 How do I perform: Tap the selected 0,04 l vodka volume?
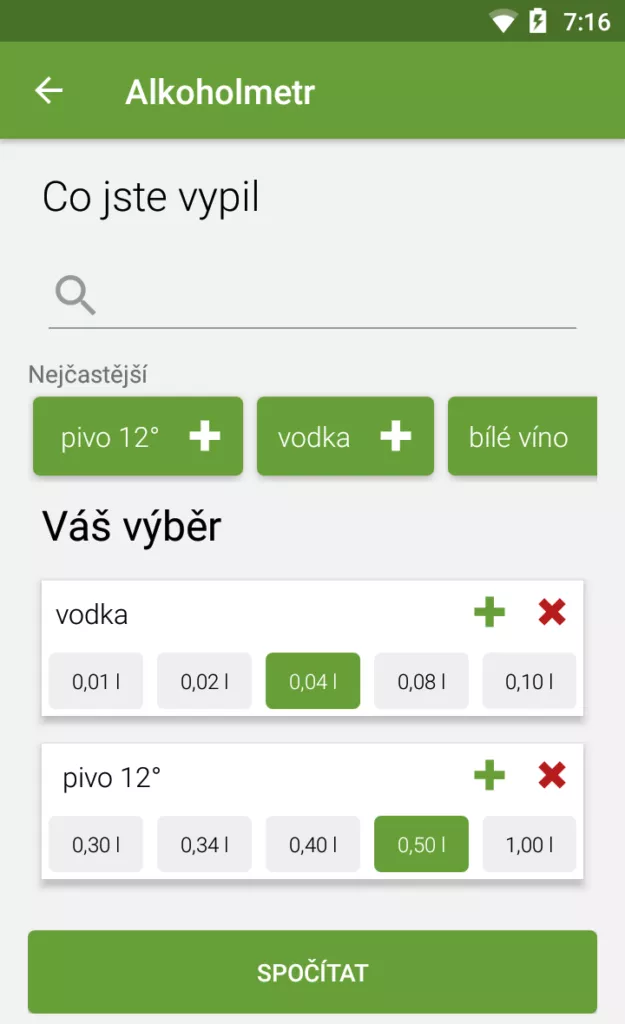pos(313,681)
